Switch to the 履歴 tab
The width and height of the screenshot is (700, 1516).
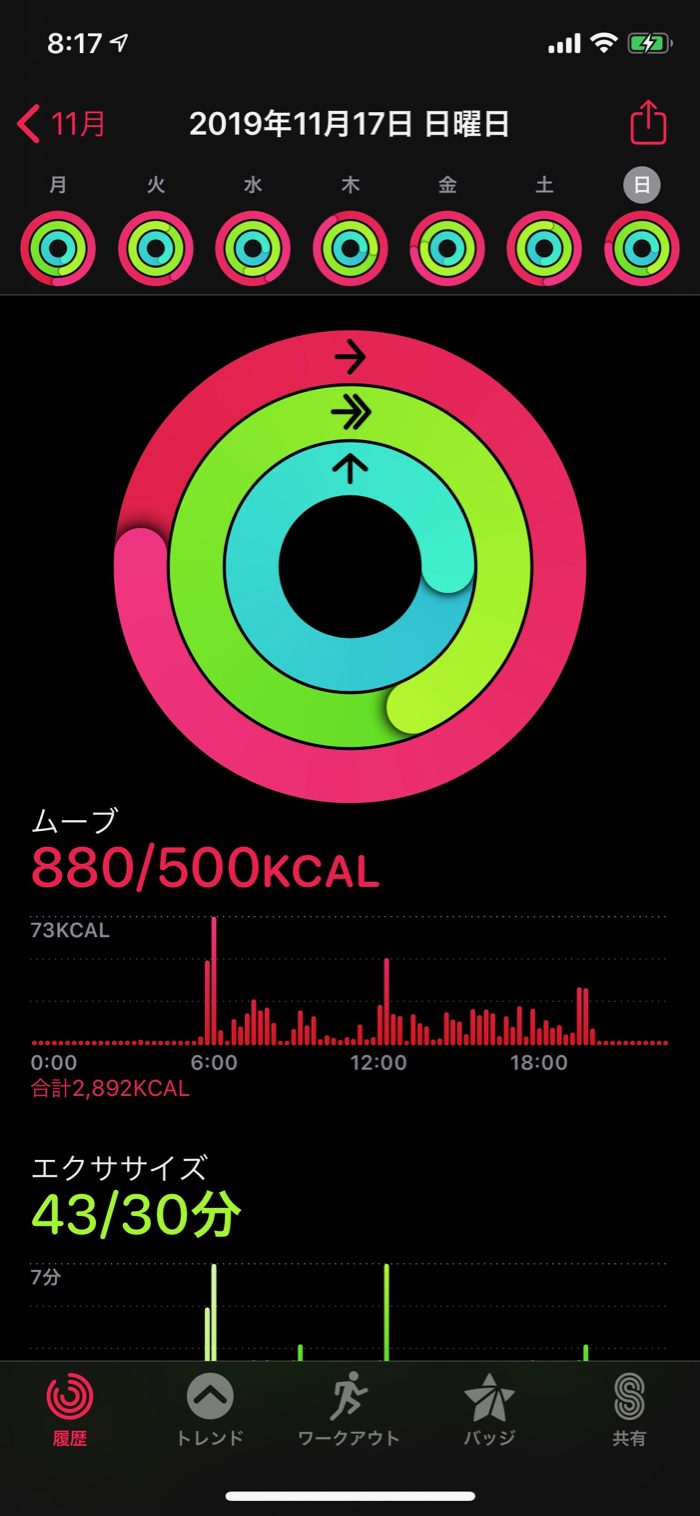point(70,1410)
